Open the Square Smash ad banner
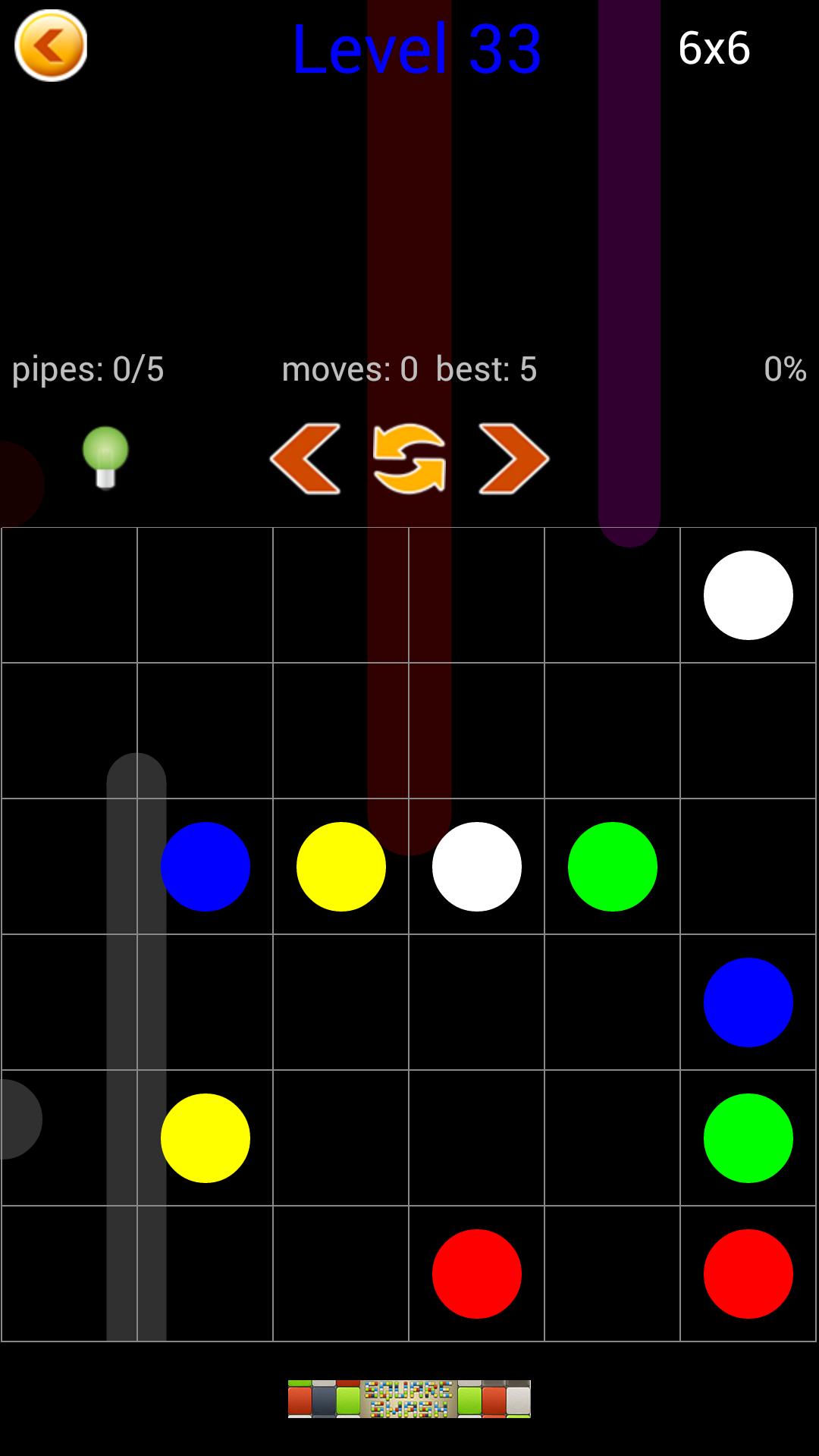Image resolution: width=819 pixels, height=1456 pixels. (409, 1399)
